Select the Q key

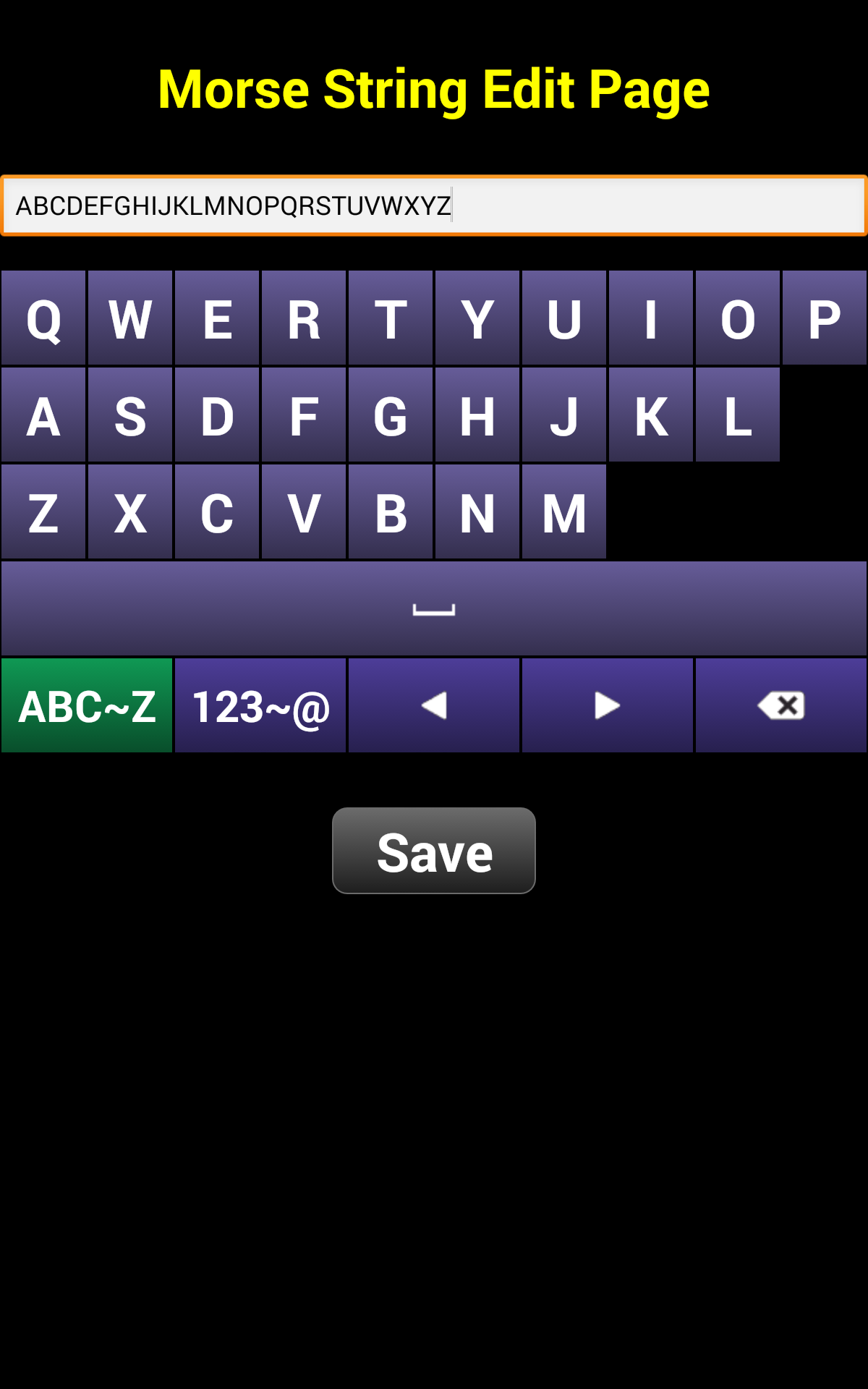coord(43,317)
